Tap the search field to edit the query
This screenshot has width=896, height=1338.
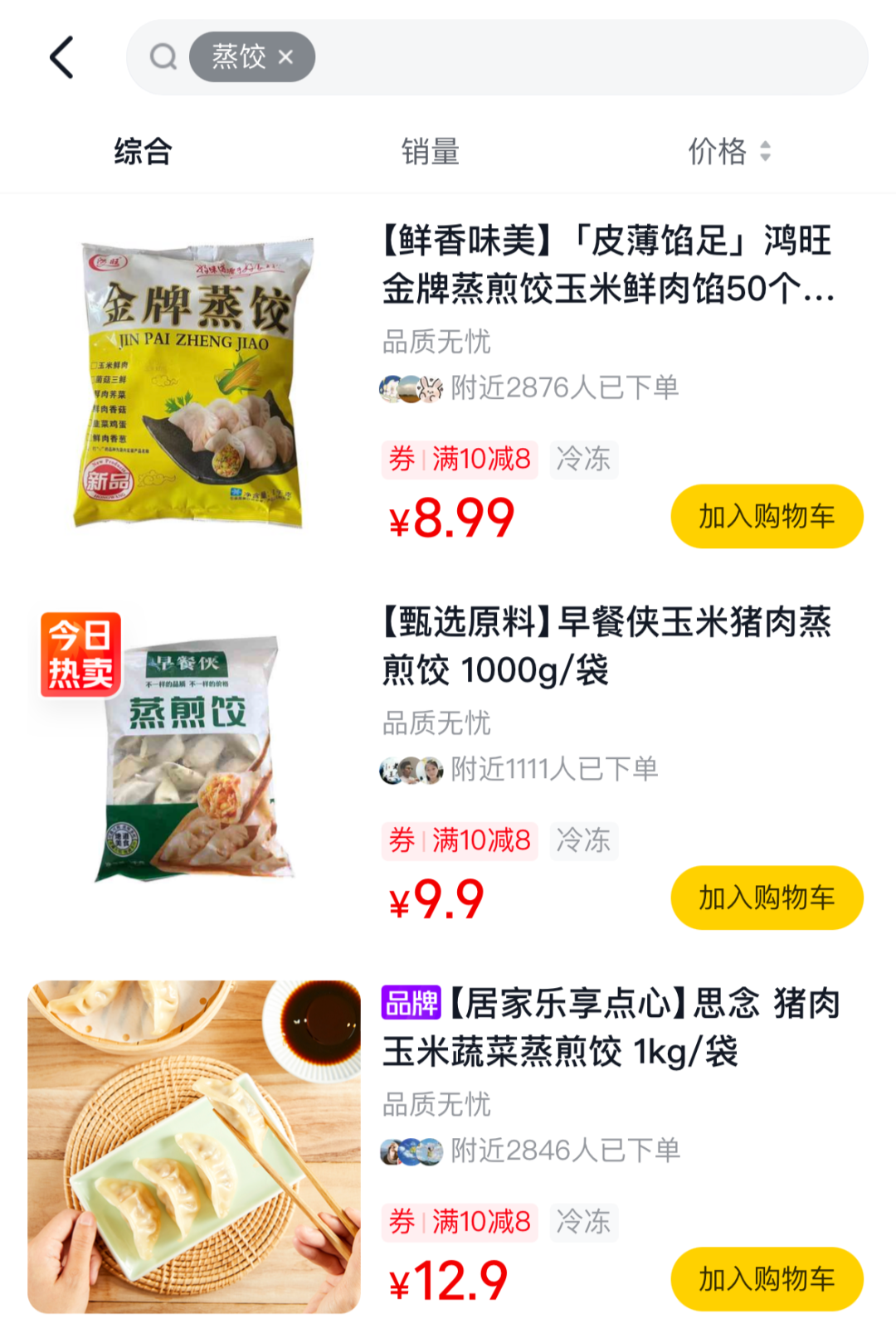point(581,57)
